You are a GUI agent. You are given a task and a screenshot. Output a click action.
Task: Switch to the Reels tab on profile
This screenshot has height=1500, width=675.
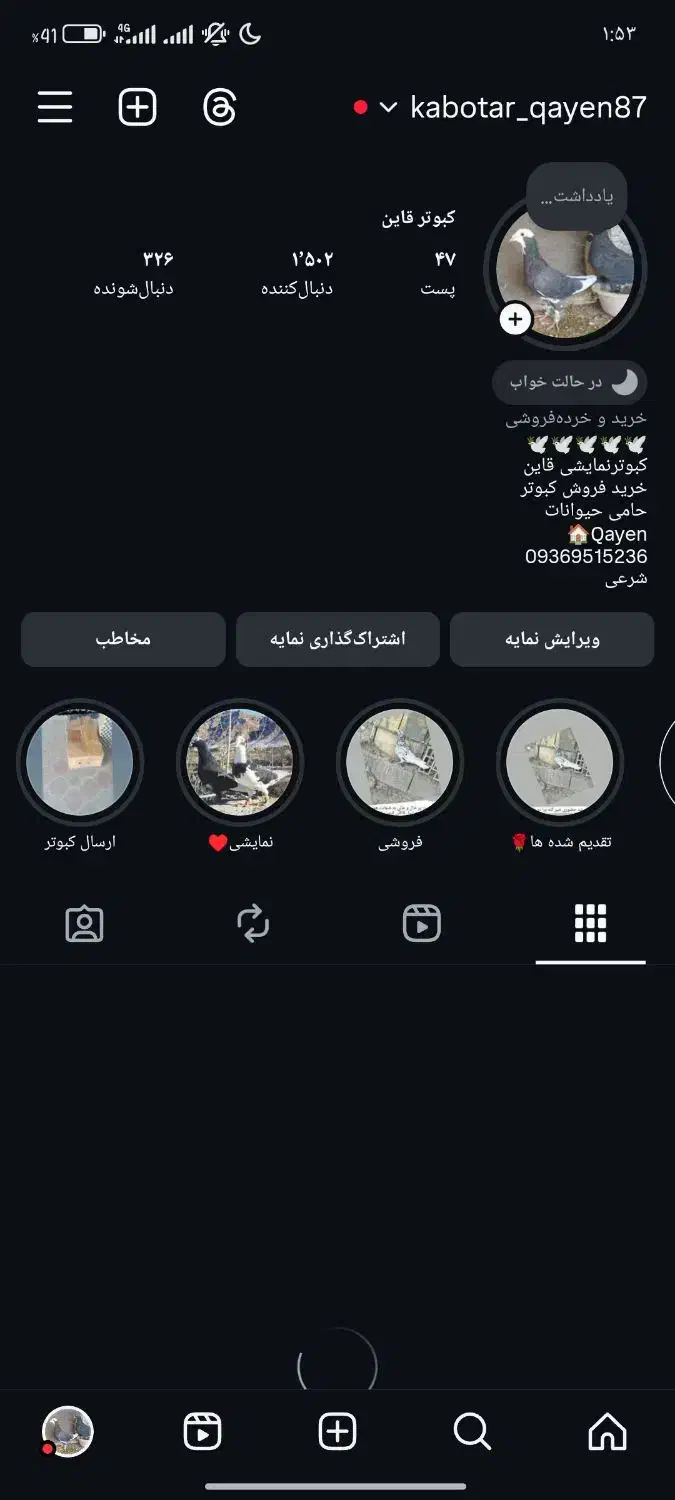point(422,923)
